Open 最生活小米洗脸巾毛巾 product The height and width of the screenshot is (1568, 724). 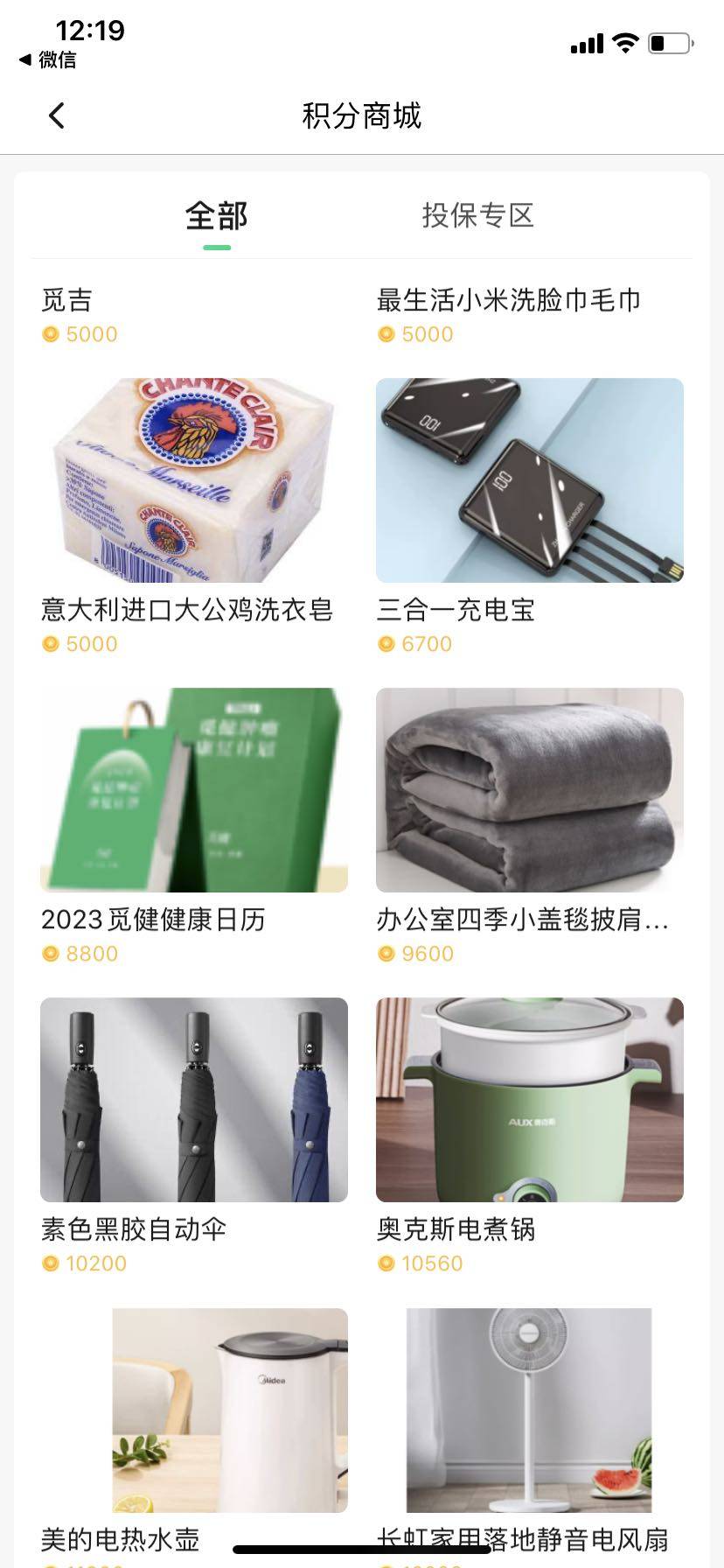pos(508,301)
